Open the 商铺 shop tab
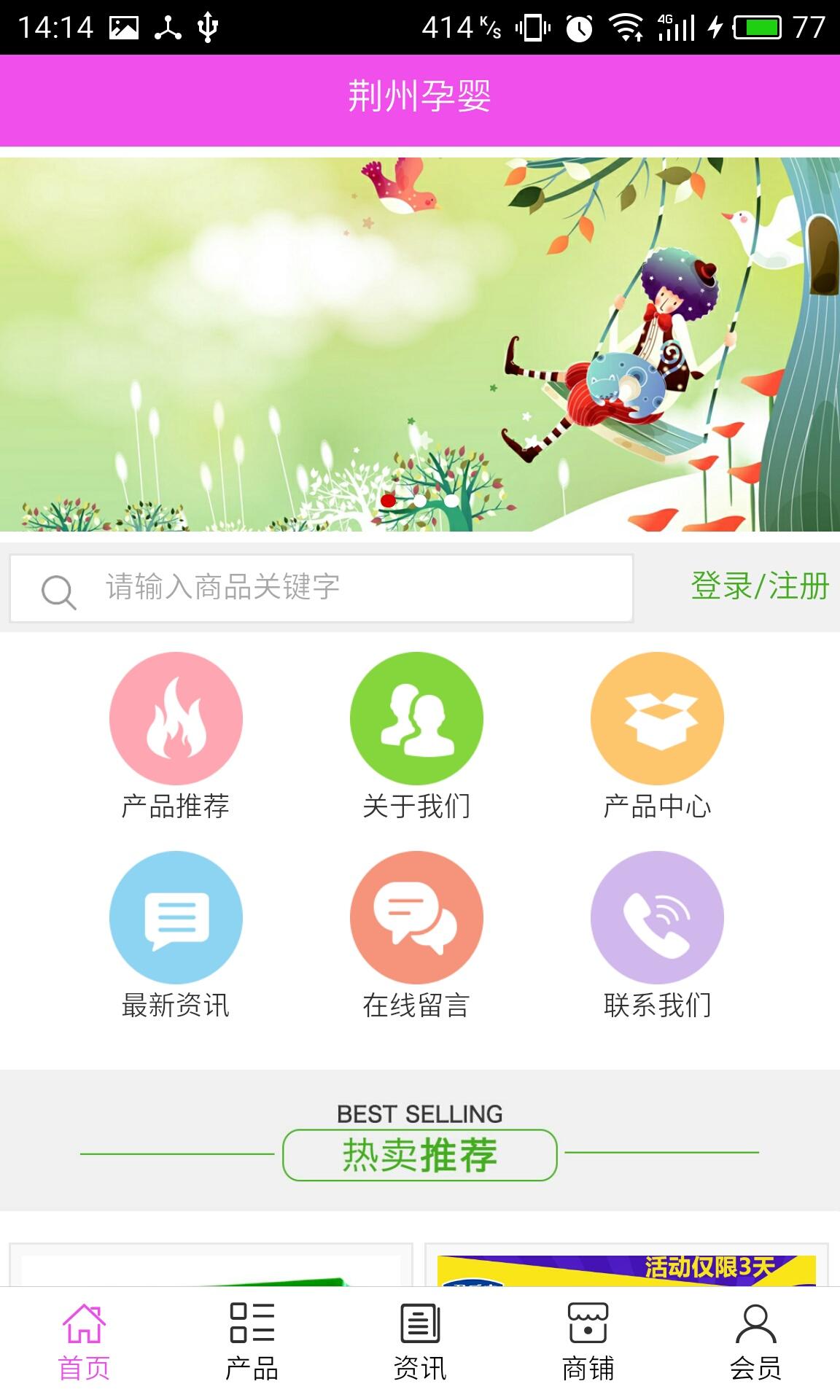 (588, 1342)
